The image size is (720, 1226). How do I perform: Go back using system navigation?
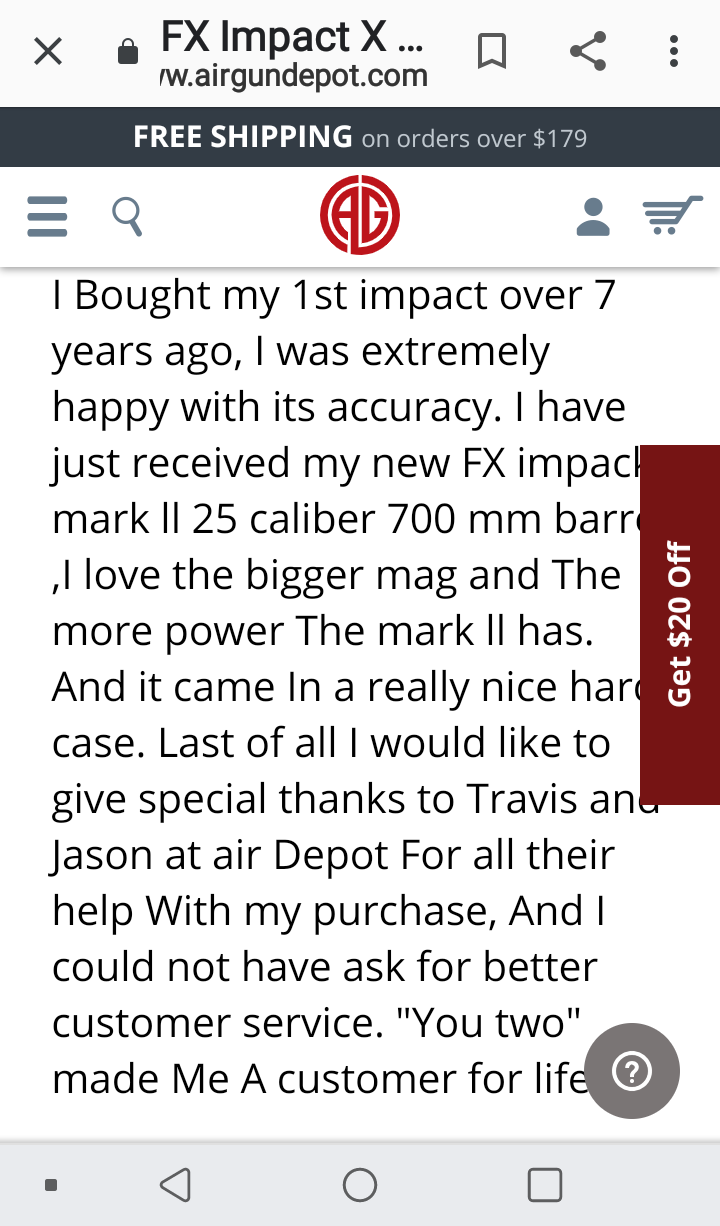(175, 1185)
